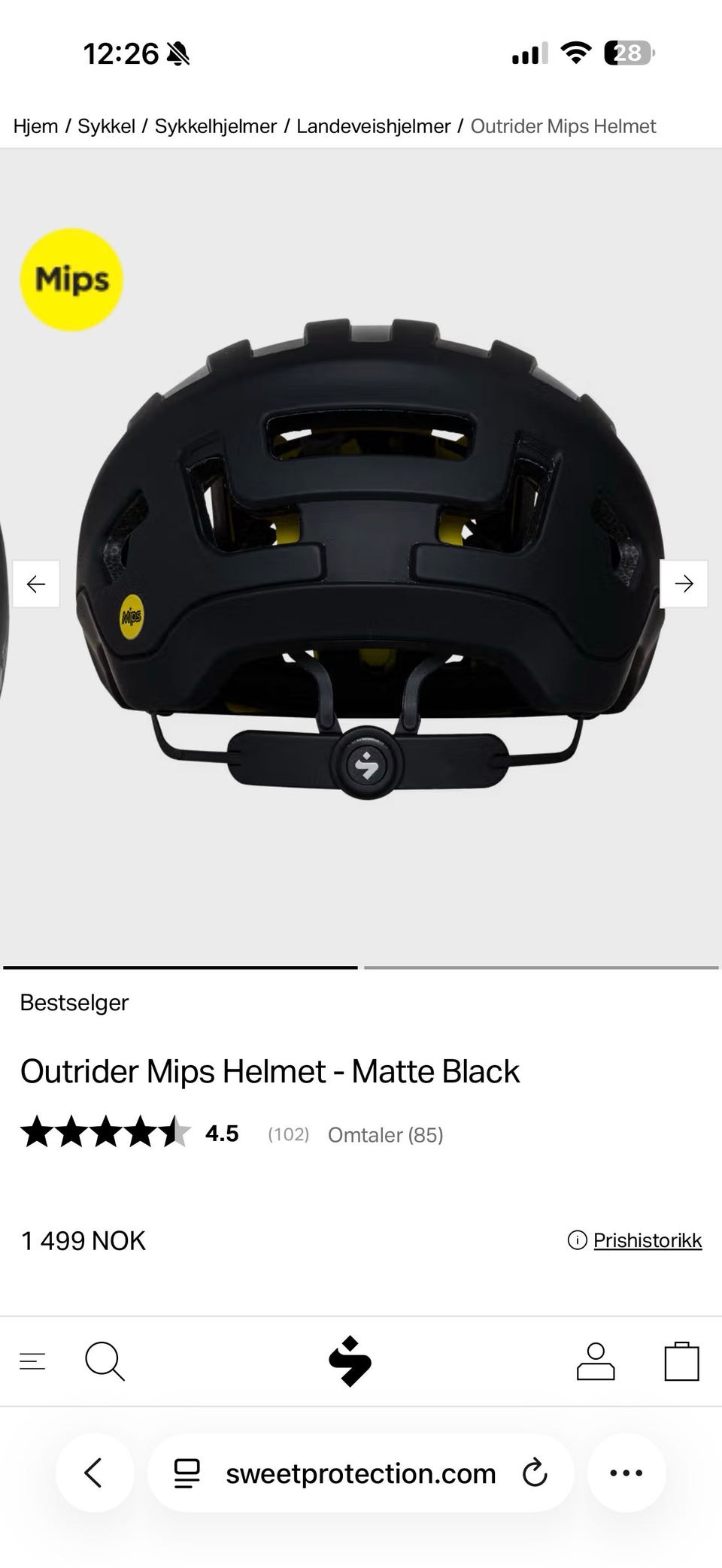Open the Sykkel breadcrumb link
Viewport: 722px width, 1568px height.
pyautogui.click(x=106, y=126)
